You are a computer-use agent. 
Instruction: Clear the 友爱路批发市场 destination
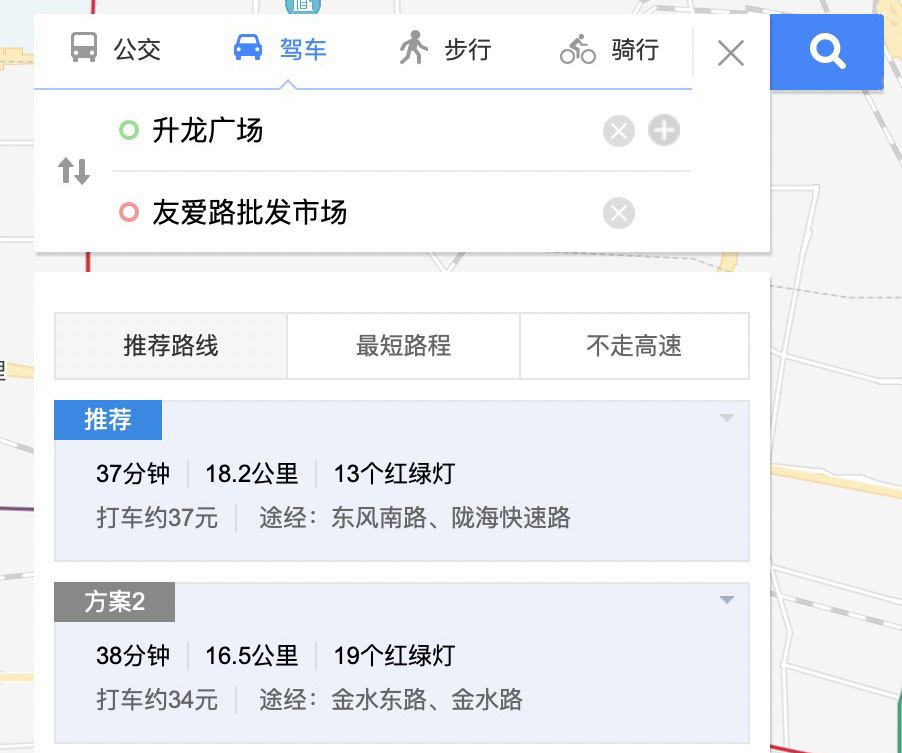[x=619, y=213]
